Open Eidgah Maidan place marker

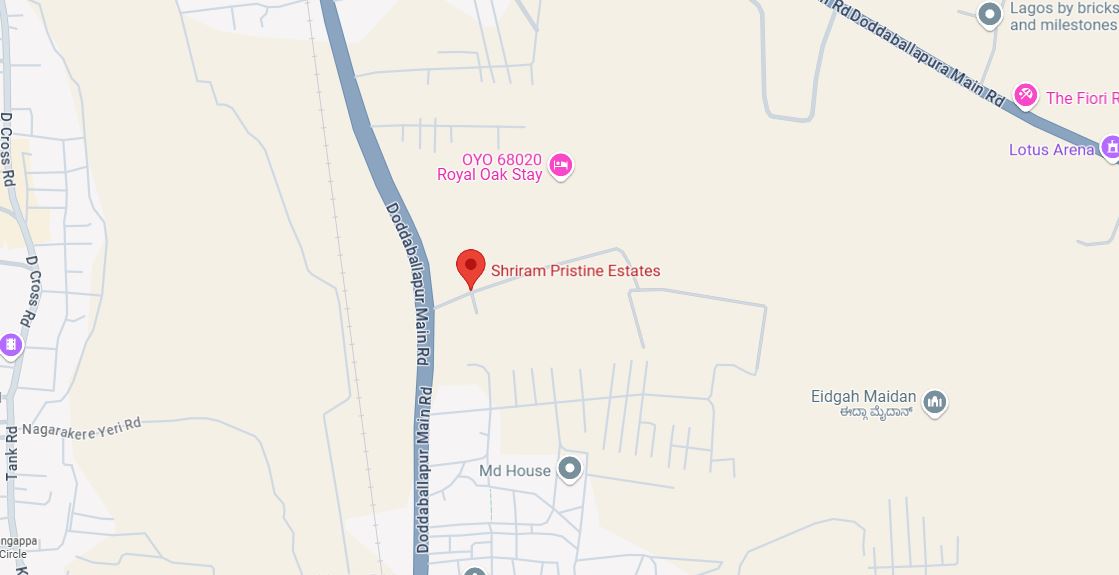(x=935, y=403)
